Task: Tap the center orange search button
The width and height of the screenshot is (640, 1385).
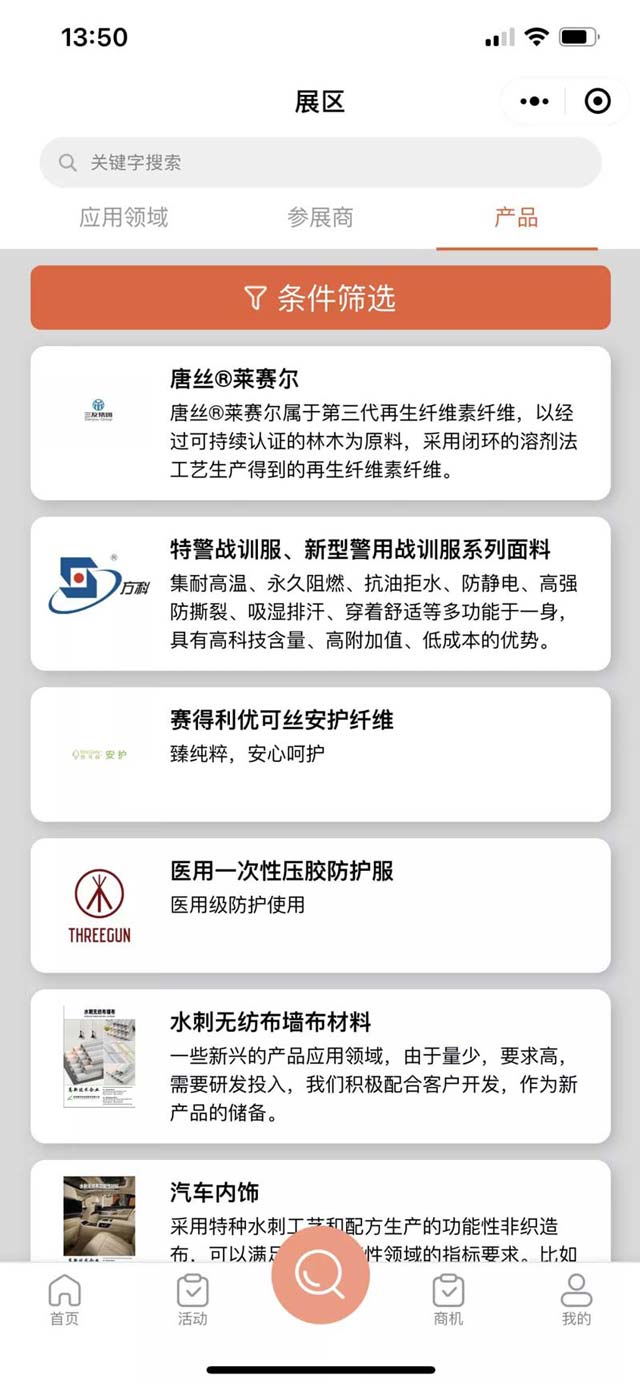Action: tap(320, 1276)
